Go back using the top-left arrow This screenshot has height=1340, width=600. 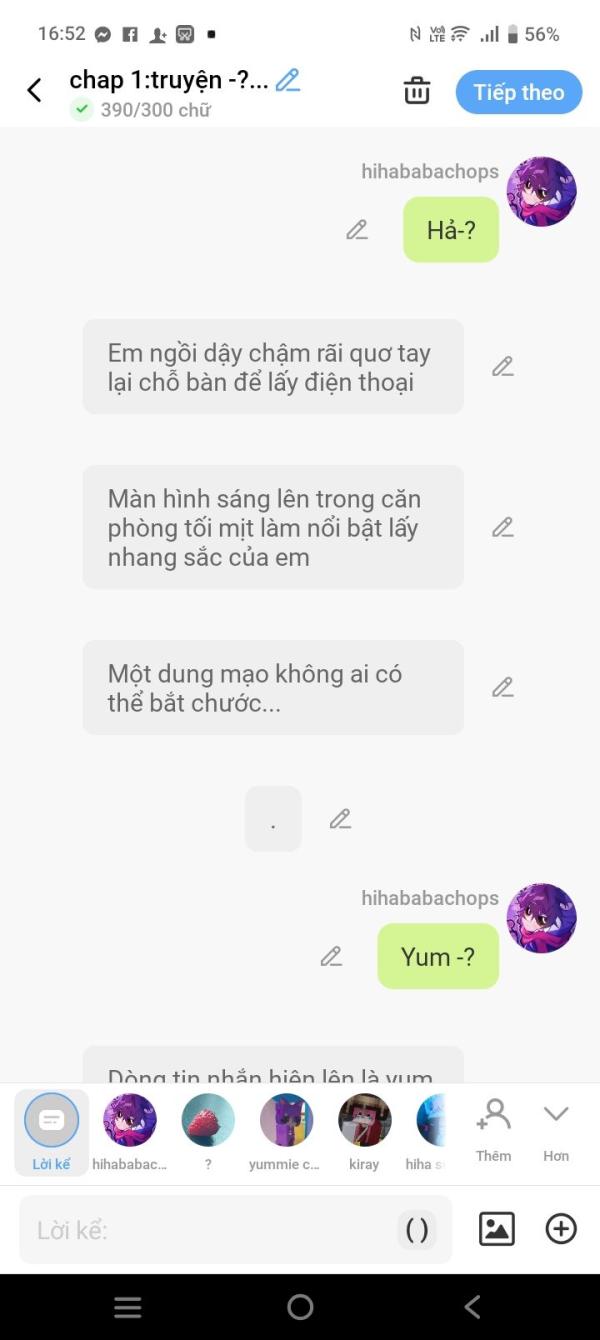pos(34,91)
